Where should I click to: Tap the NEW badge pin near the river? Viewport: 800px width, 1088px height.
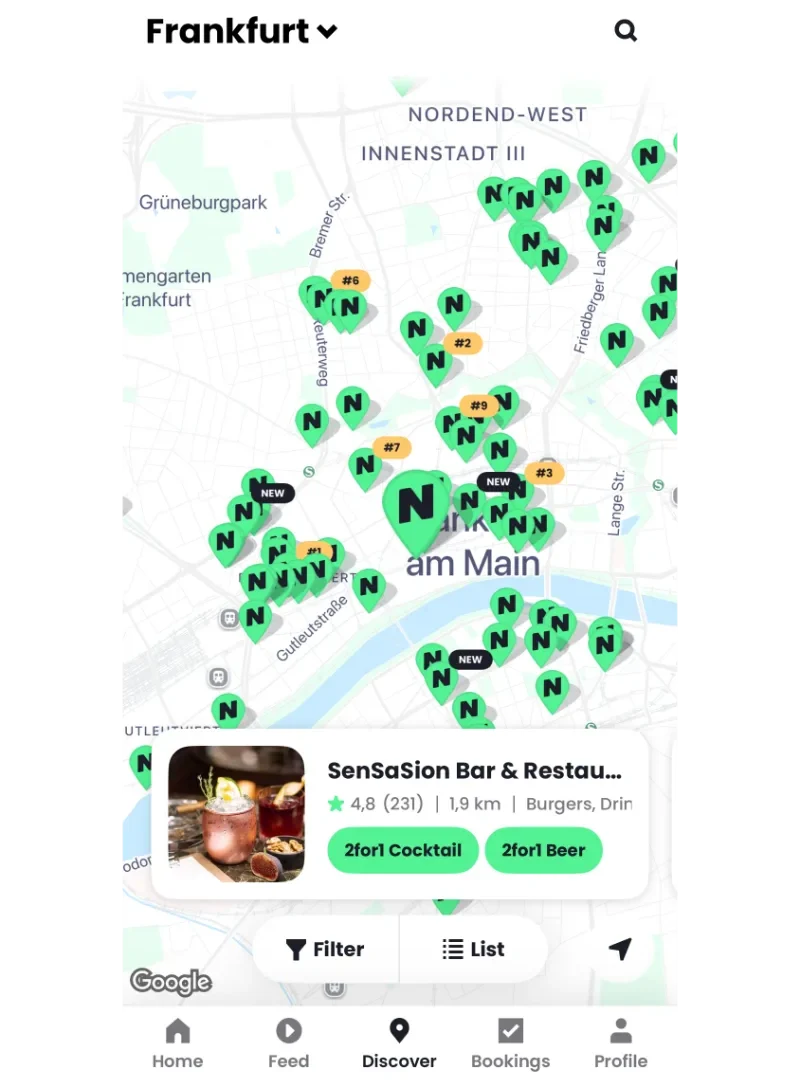[470, 659]
